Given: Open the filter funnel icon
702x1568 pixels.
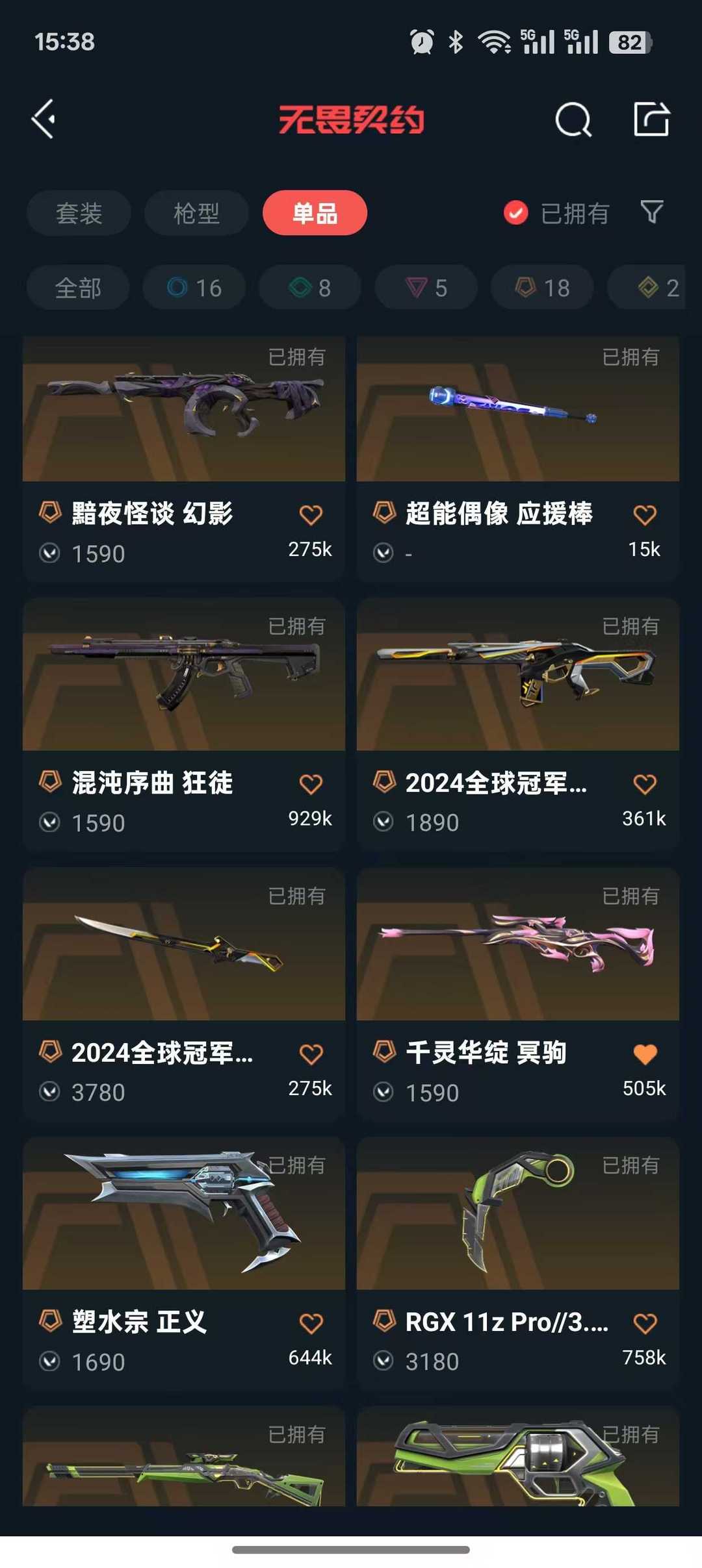Looking at the screenshot, I should click(x=651, y=212).
